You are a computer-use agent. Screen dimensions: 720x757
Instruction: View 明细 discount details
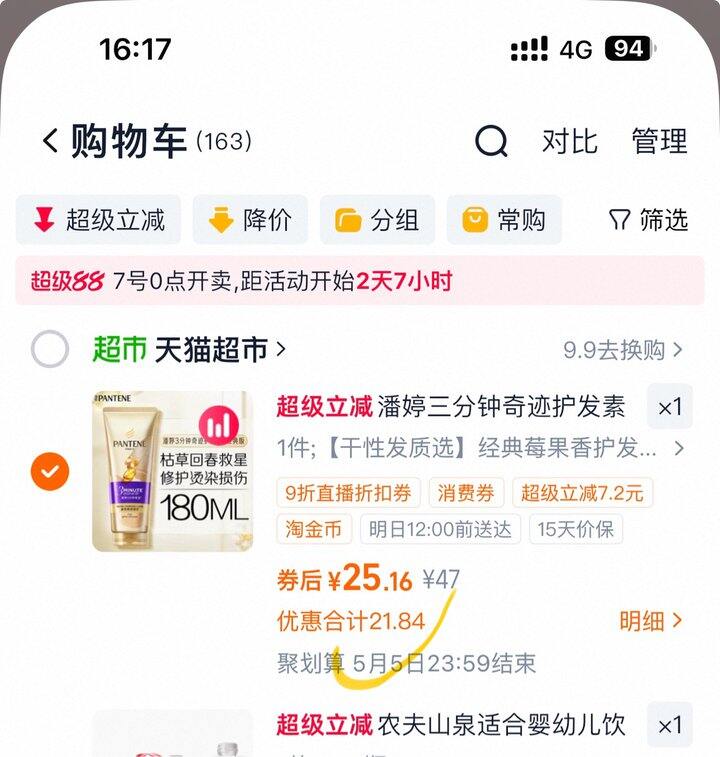[x=650, y=621]
